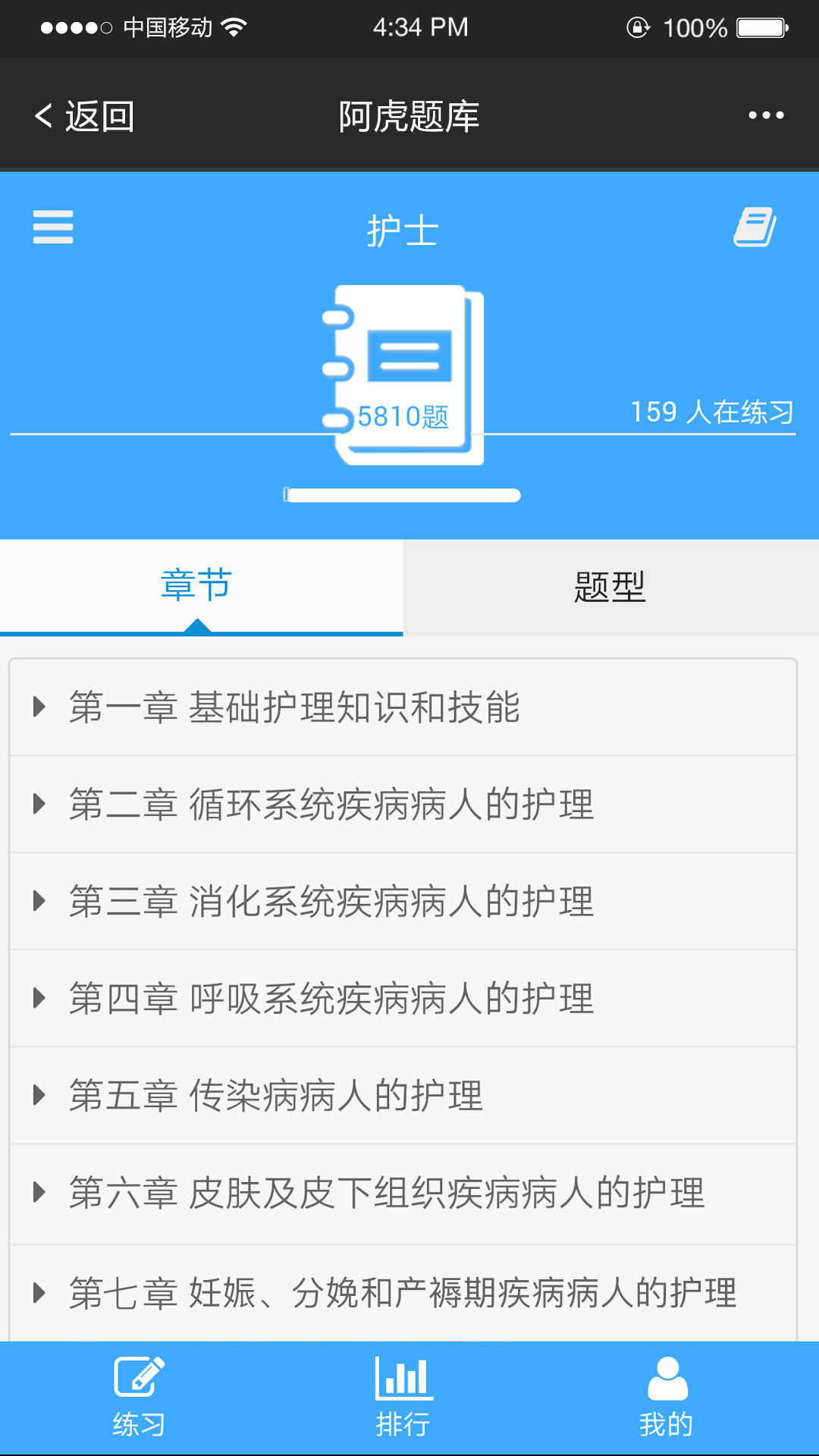Go back with the 返回 button
819x1456 pixels.
pyautogui.click(x=84, y=116)
